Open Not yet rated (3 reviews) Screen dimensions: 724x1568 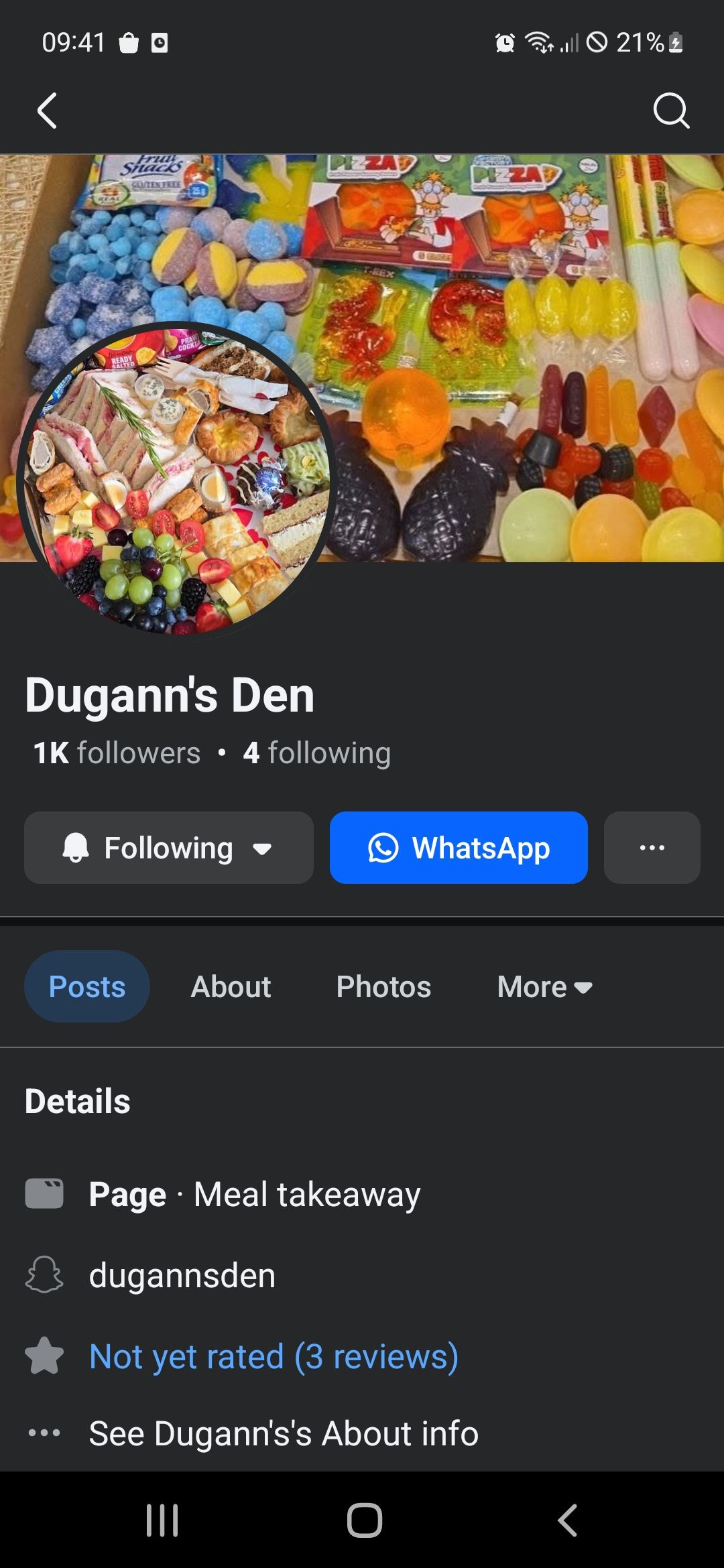click(274, 1357)
